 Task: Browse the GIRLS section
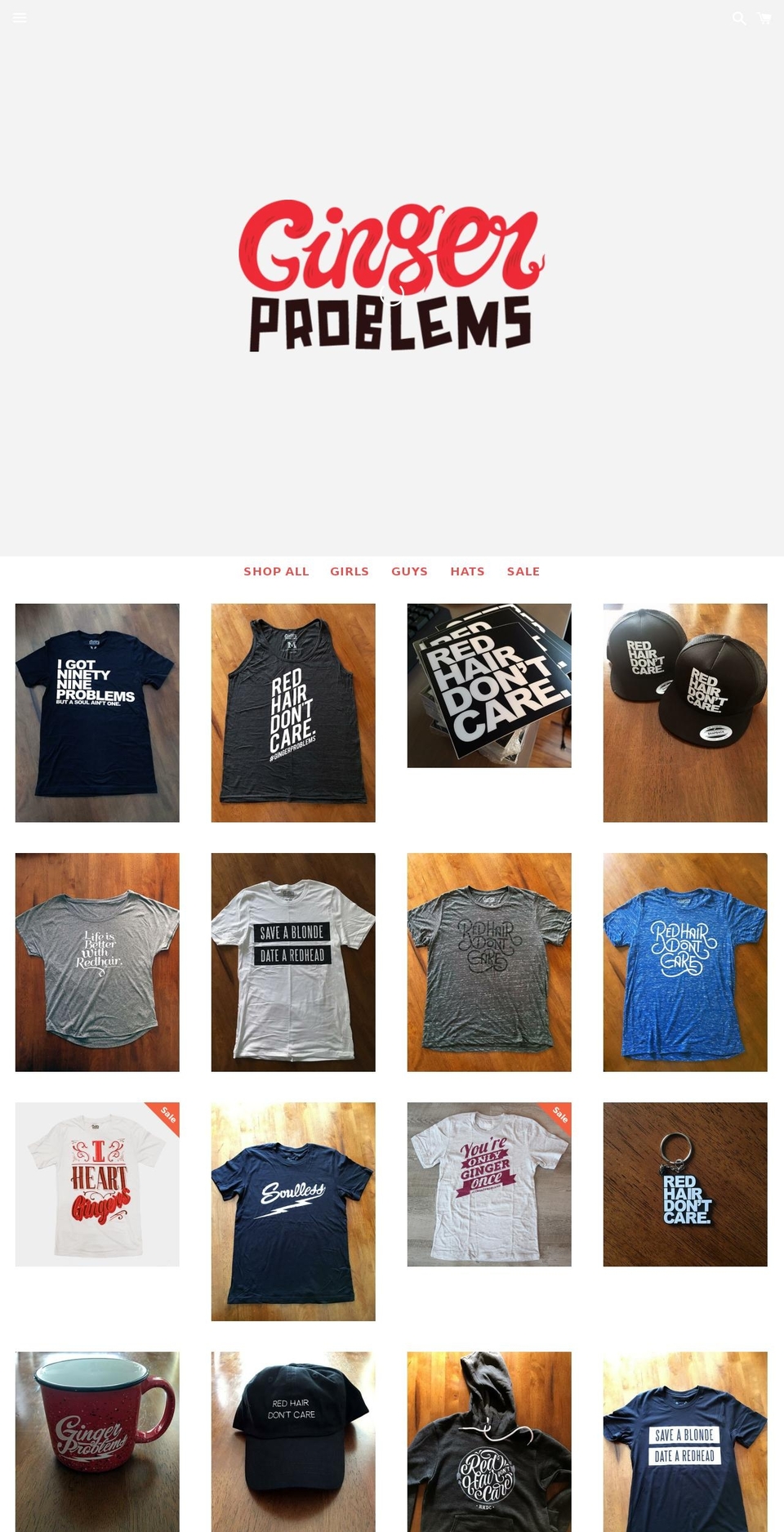click(350, 571)
